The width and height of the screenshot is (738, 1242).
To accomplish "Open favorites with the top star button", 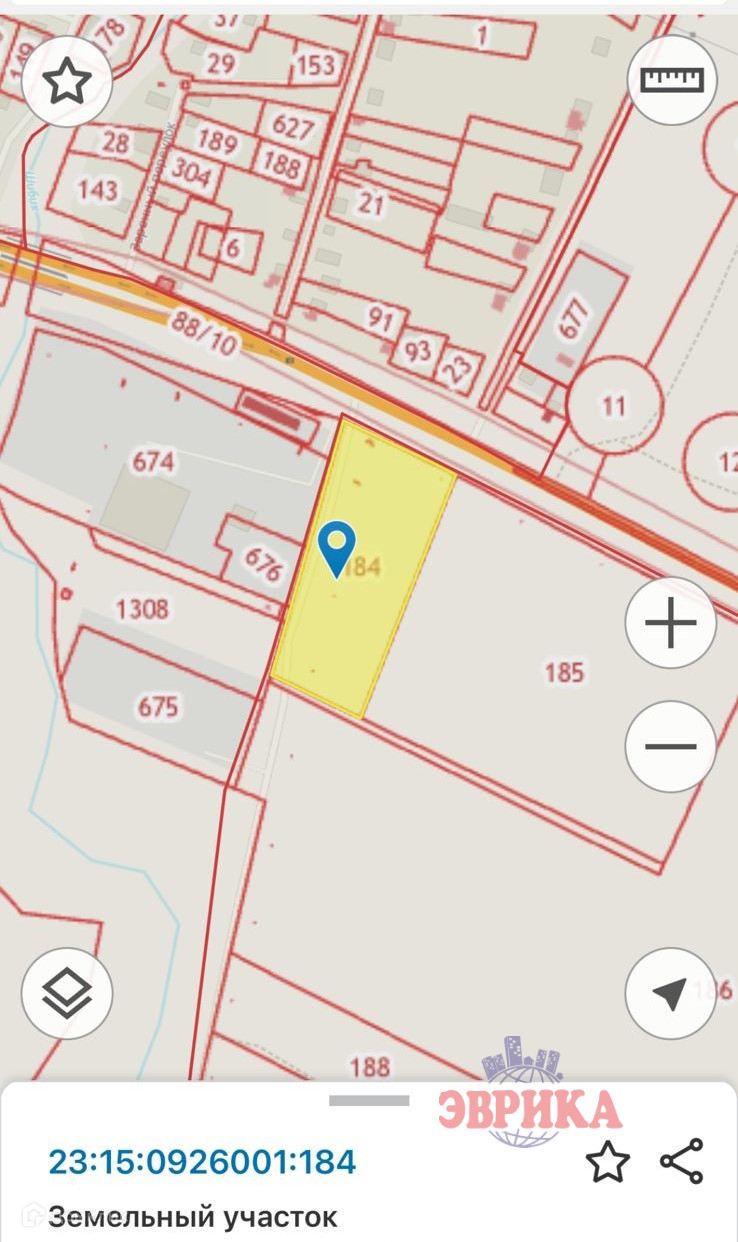I will click(x=67, y=81).
